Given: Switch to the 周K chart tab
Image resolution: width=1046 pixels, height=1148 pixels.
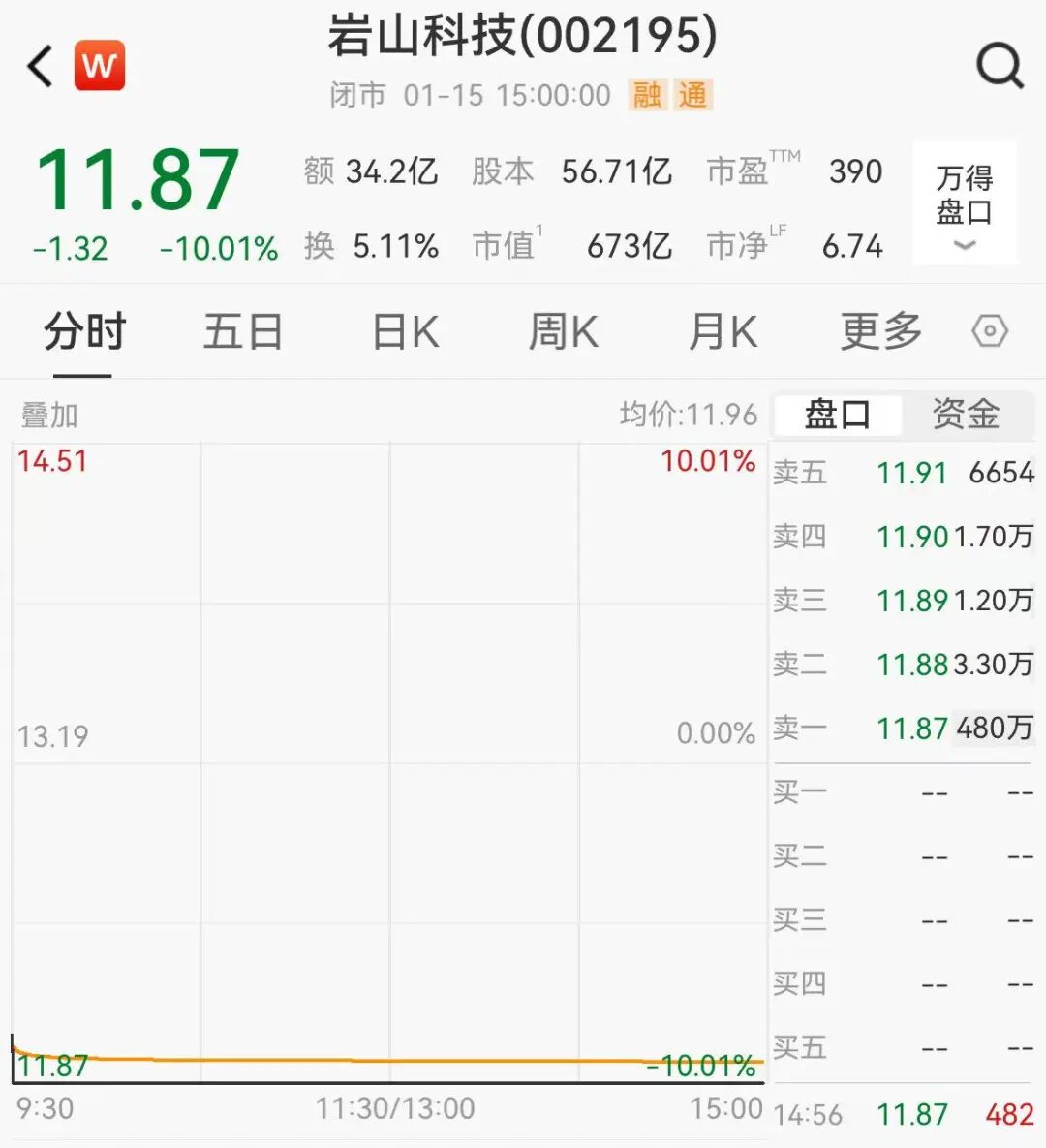Looking at the screenshot, I should (563, 332).
